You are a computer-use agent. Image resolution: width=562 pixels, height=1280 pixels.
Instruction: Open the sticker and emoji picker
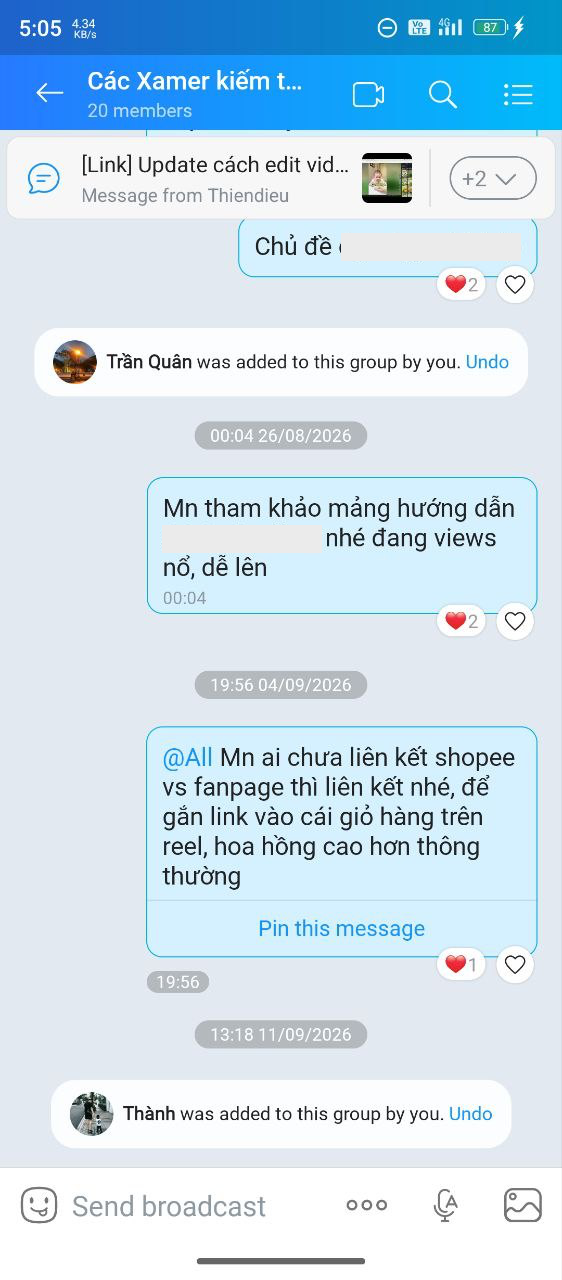39,1205
